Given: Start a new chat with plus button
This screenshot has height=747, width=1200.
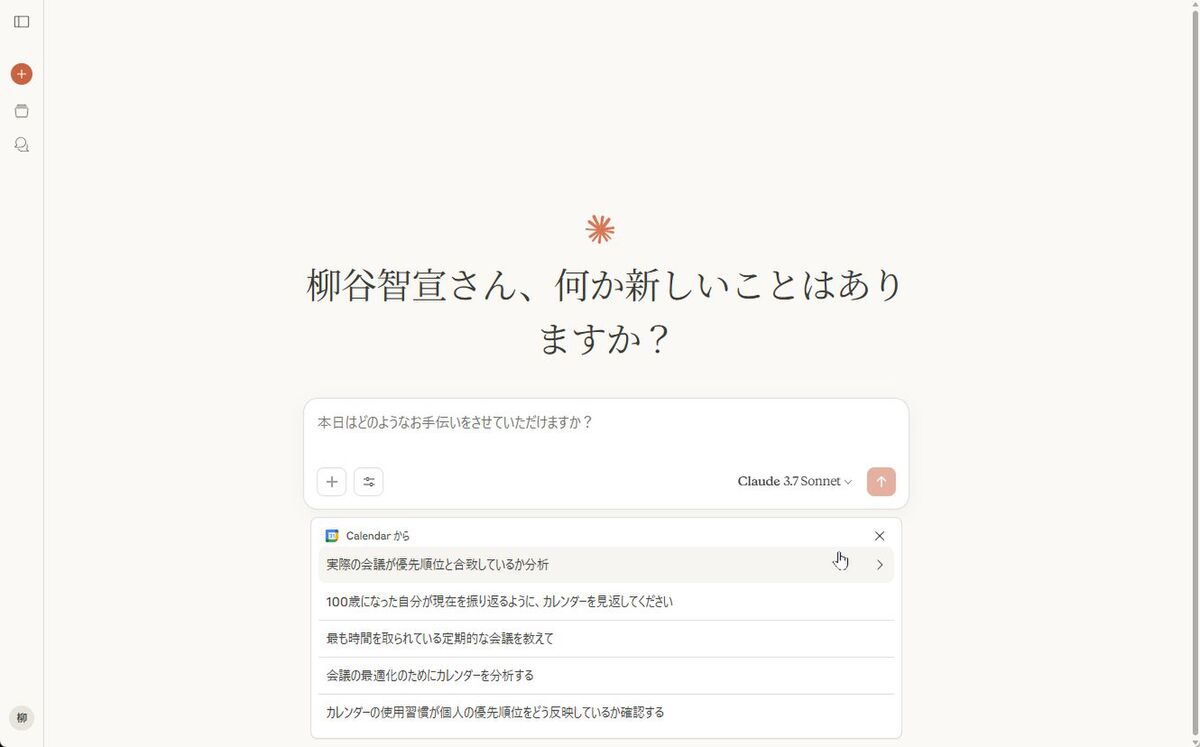Looking at the screenshot, I should (21, 74).
